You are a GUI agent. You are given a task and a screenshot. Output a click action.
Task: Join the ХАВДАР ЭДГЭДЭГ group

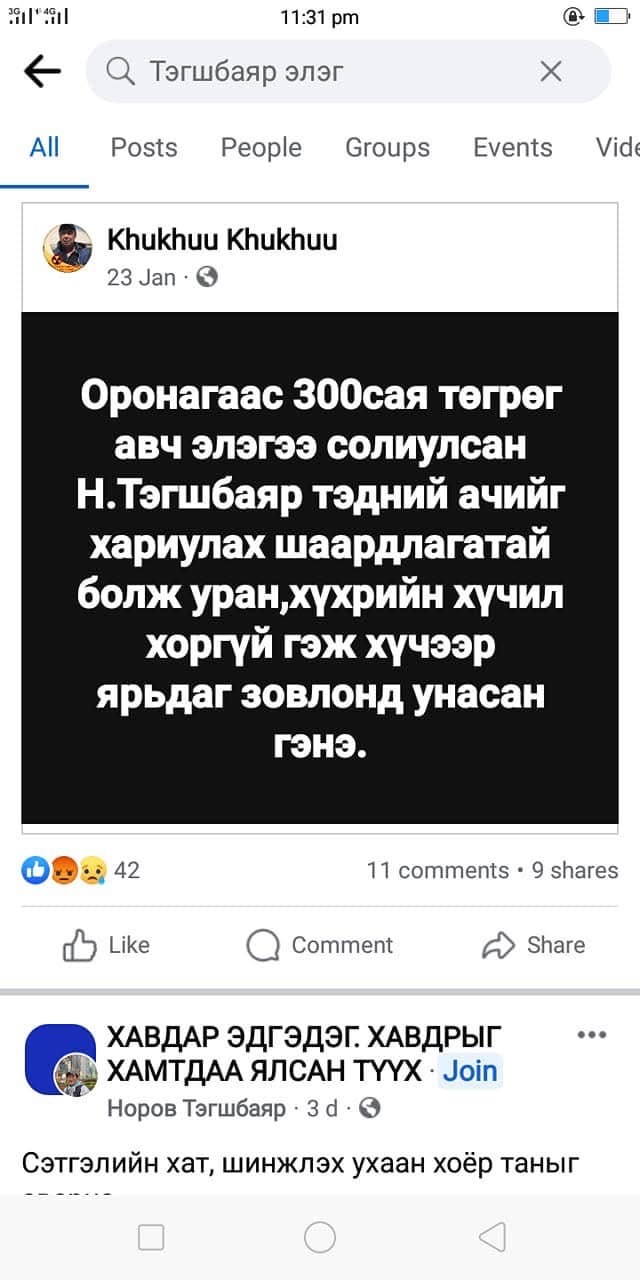(470, 1071)
